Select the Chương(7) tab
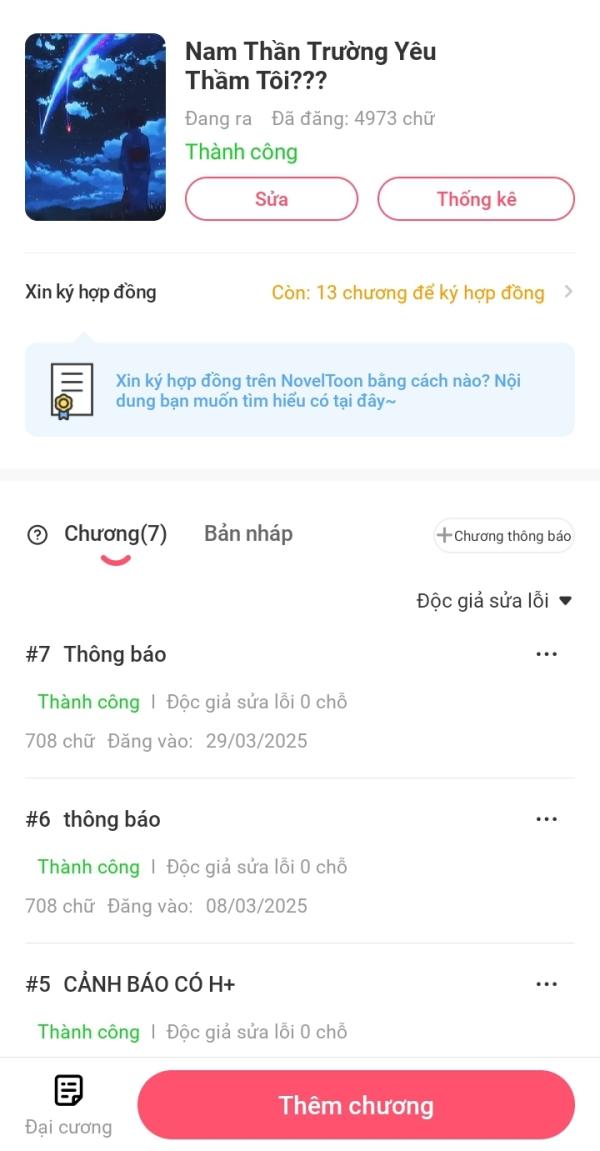600x1151 pixels. (x=115, y=534)
